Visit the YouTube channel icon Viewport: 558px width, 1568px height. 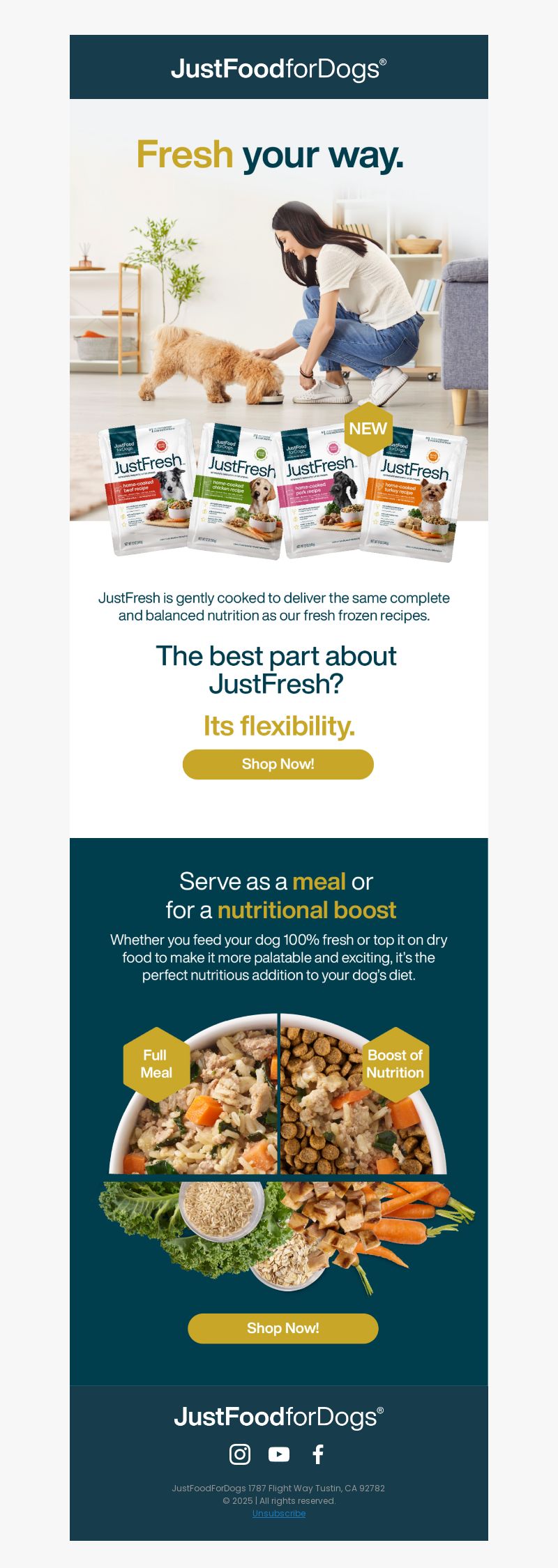pos(279,1454)
